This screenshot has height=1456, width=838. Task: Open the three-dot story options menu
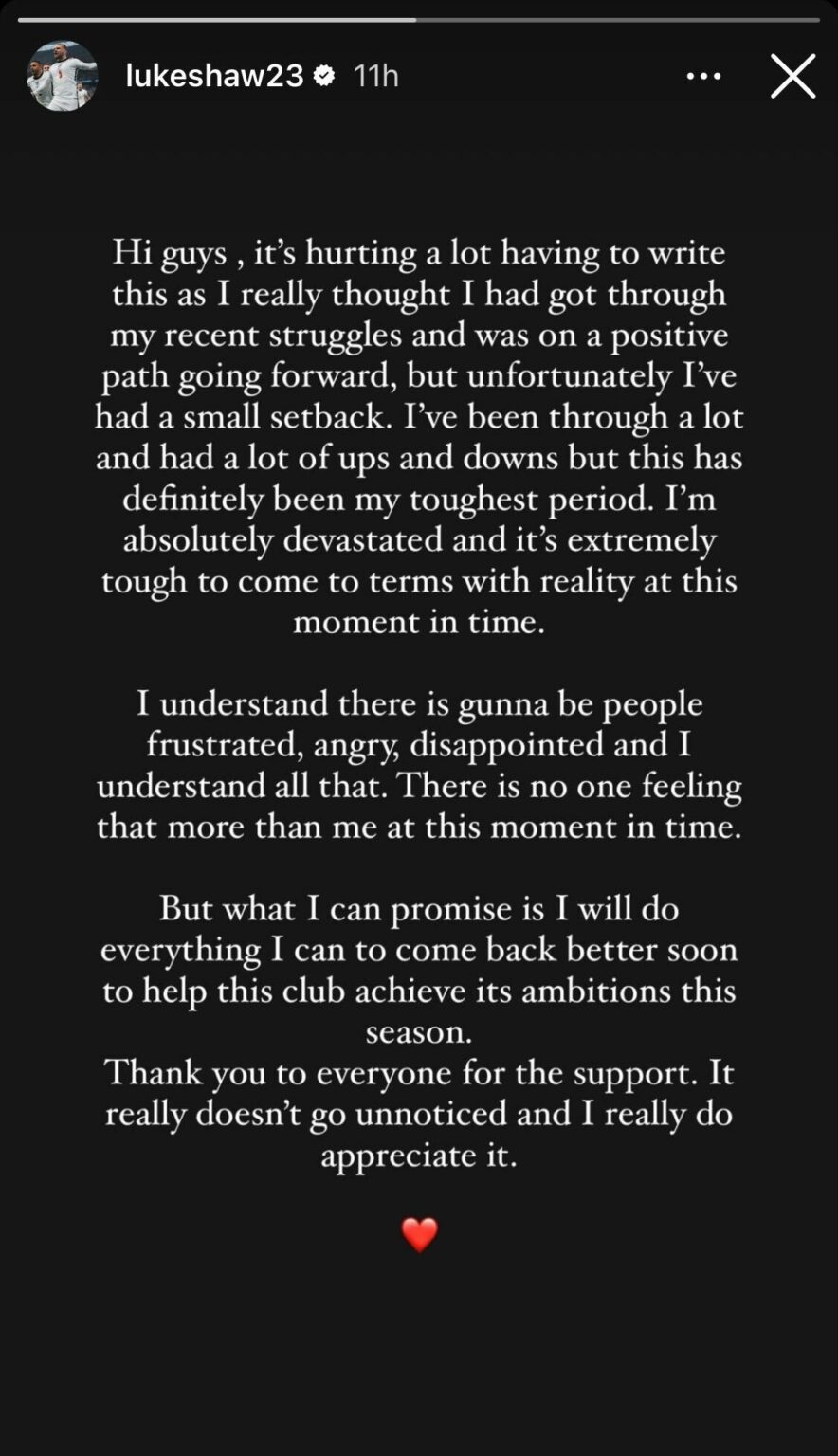tap(703, 77)
